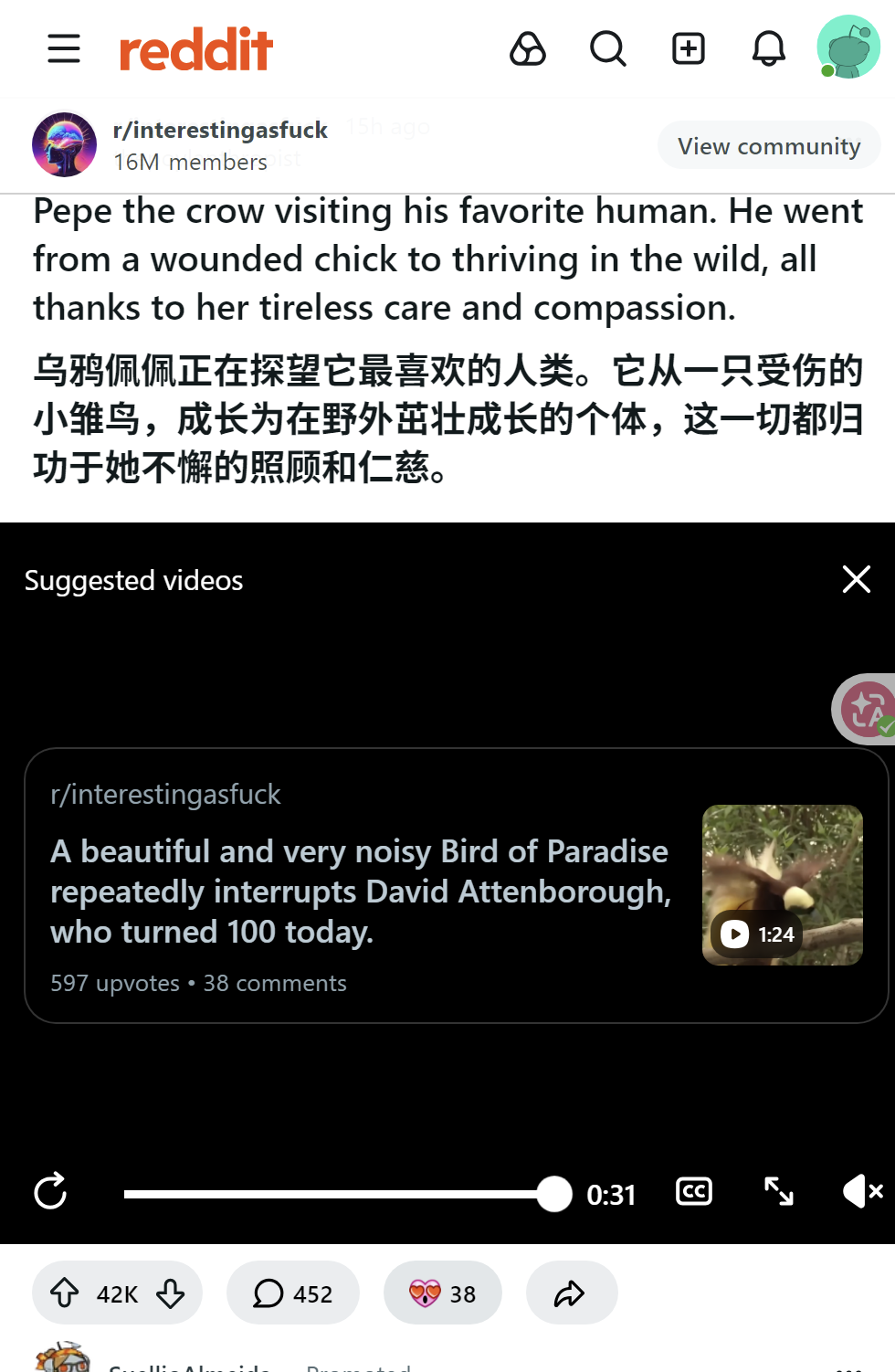The height and width of the screenshot is (1372, 895).
Task: Turn on closed captions
Action: point(694,1191)
